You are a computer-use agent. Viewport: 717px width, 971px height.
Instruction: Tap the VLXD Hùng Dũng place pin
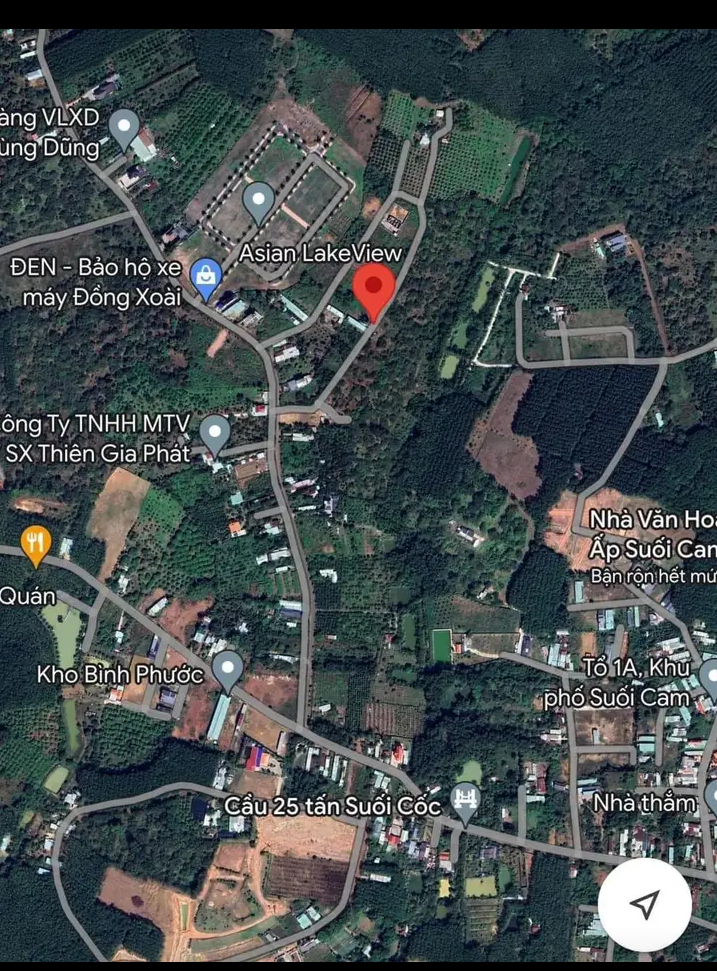[x=124, y=128]
